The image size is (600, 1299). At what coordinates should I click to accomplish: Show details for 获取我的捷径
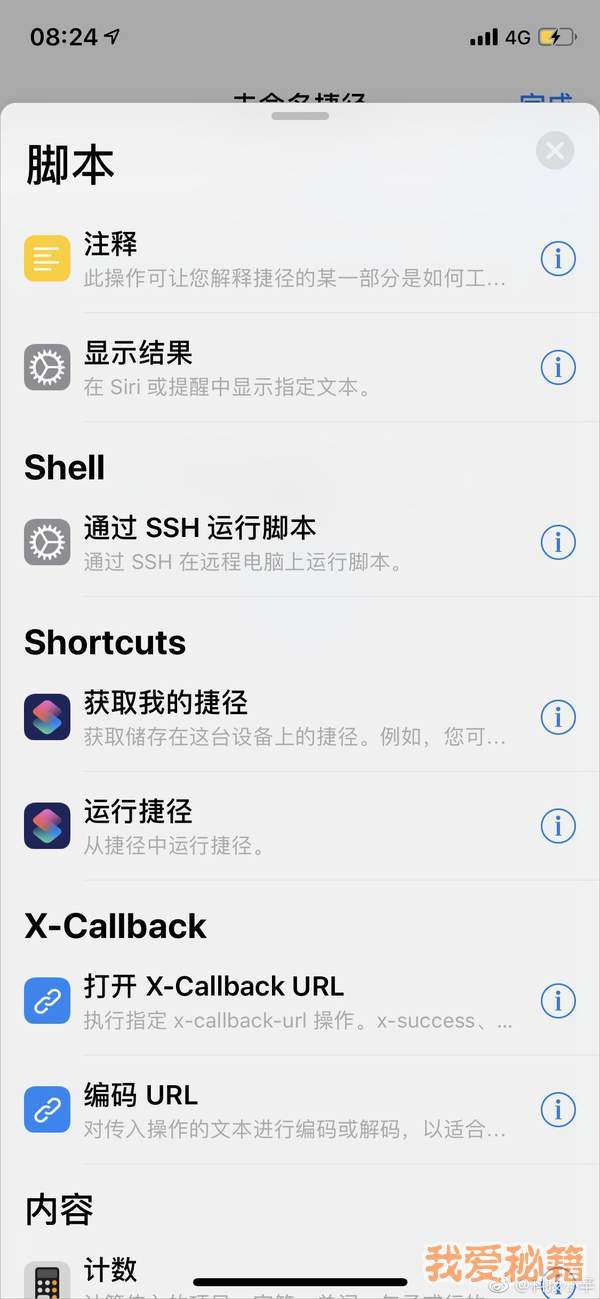click(558, 716)
